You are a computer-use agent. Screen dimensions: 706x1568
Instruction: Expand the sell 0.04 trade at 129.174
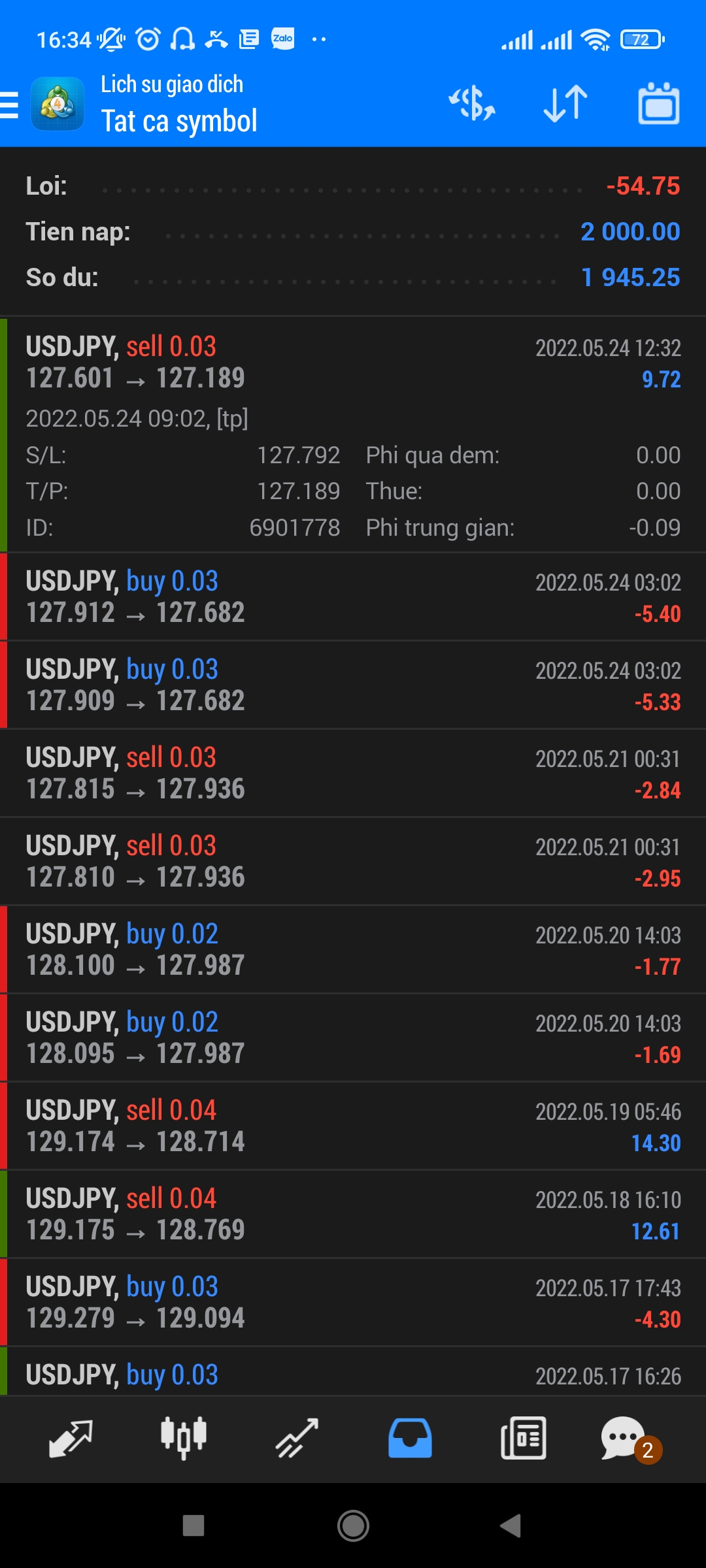coord(353,1126)
